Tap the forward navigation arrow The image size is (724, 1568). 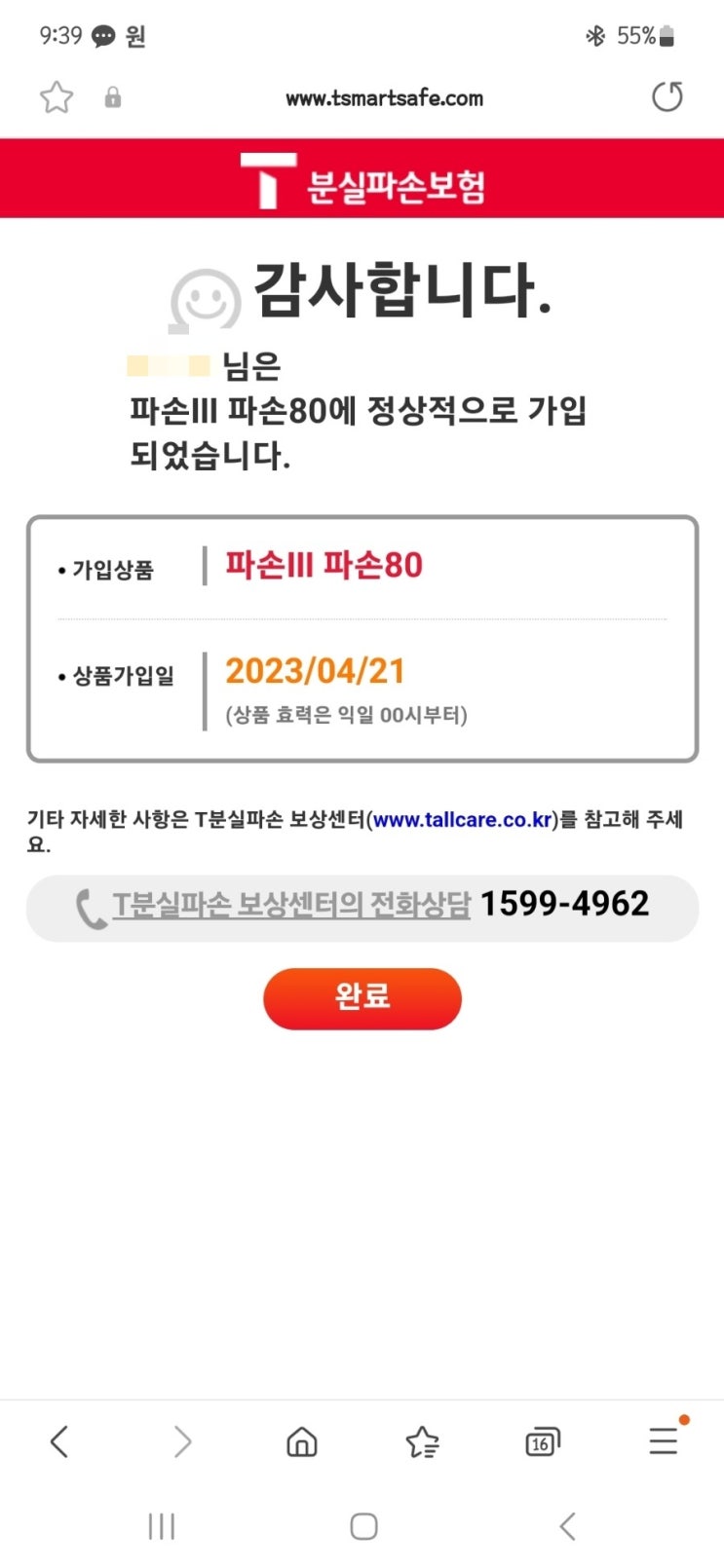[181, 1443]
